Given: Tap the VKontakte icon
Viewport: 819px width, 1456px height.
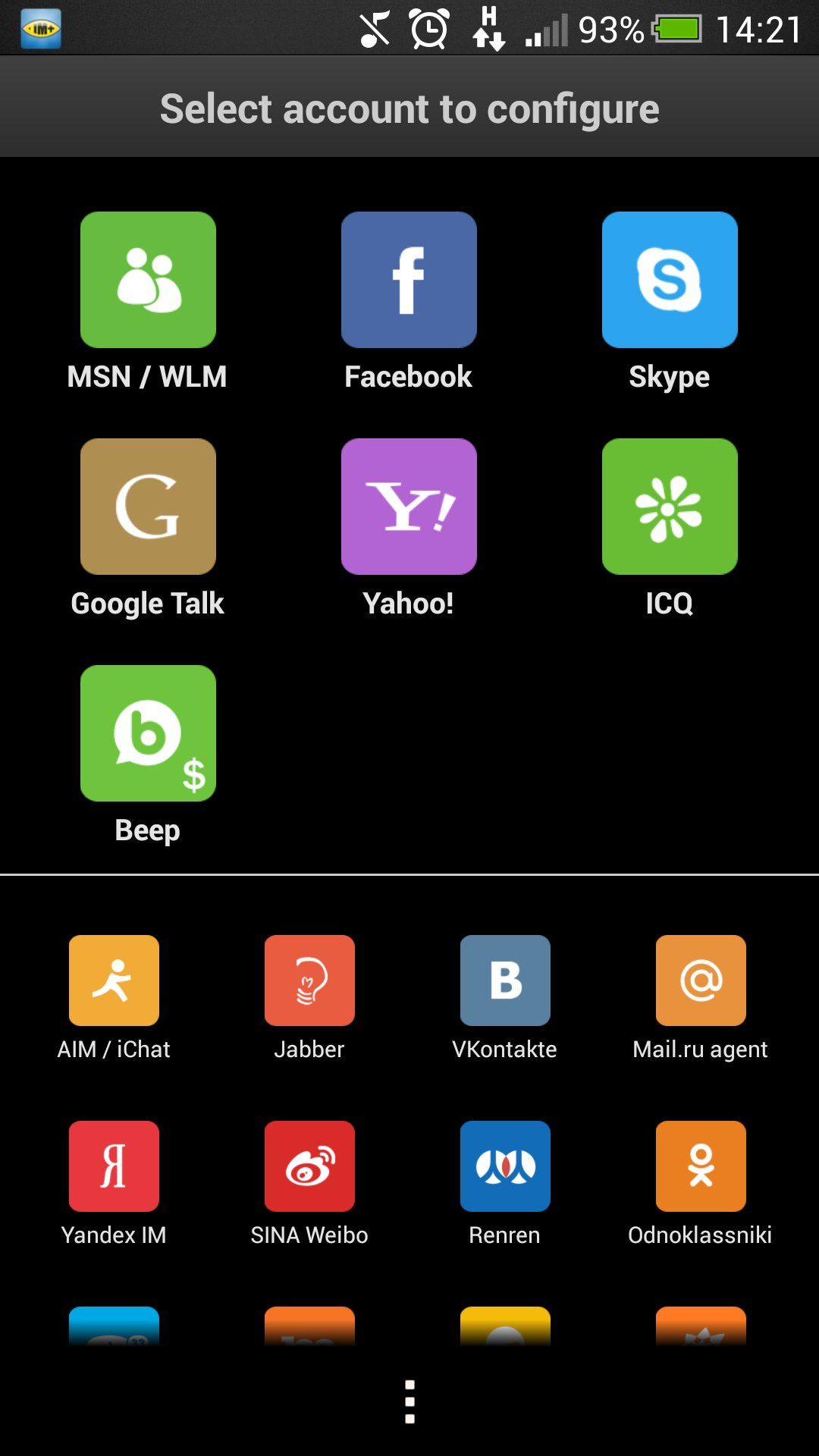Looking at the screenshot, I should pyautogui.click(x=504, y=980).
